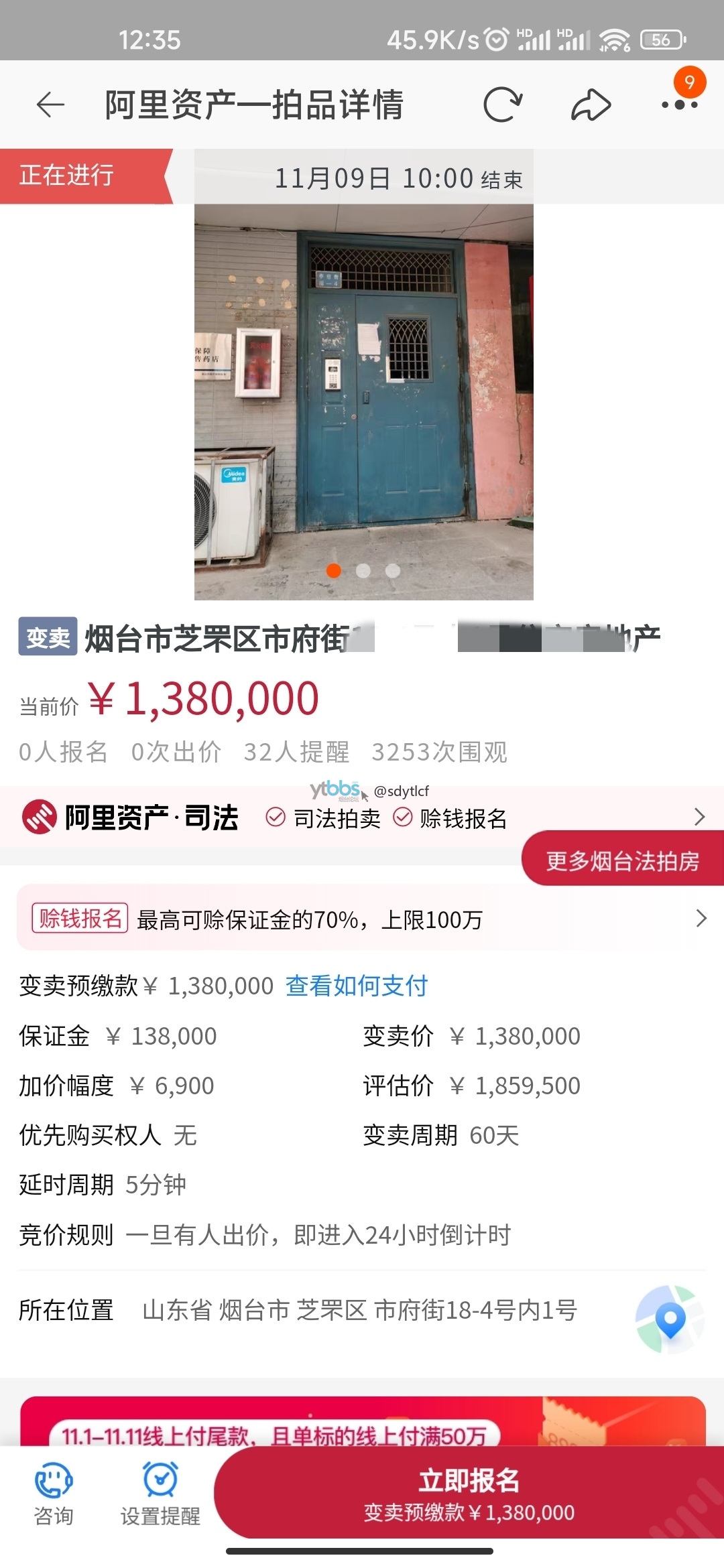Open 查看如何支付 link
Screen dimensions: 724x1568
click(356, 986)
